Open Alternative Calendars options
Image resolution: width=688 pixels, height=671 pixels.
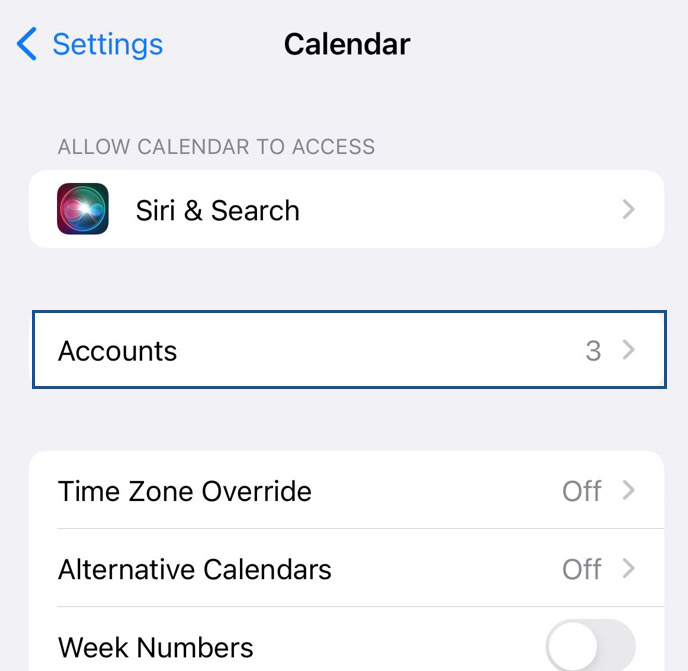346,569
